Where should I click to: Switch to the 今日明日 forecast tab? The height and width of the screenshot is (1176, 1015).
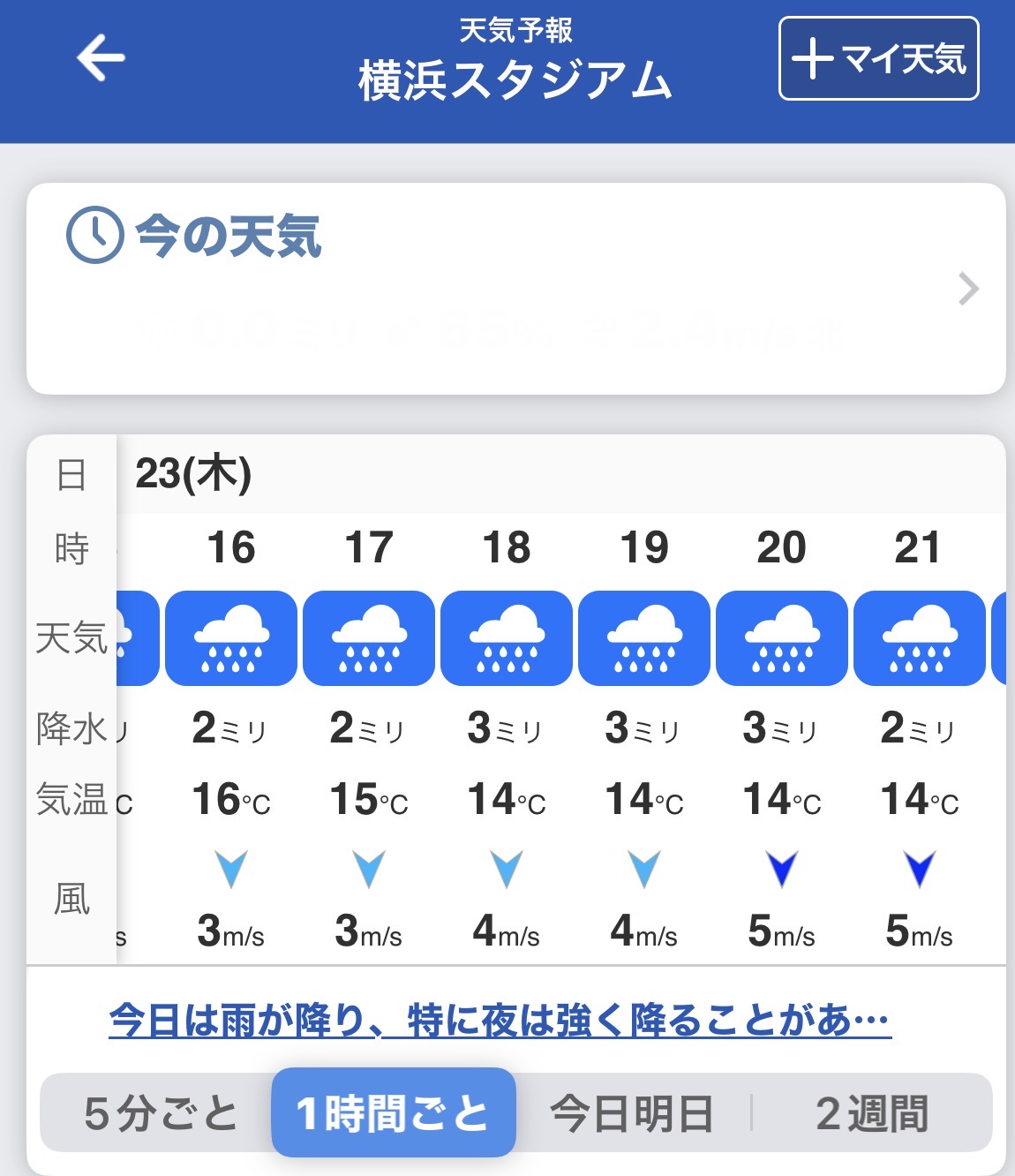tap(632, 1113)
